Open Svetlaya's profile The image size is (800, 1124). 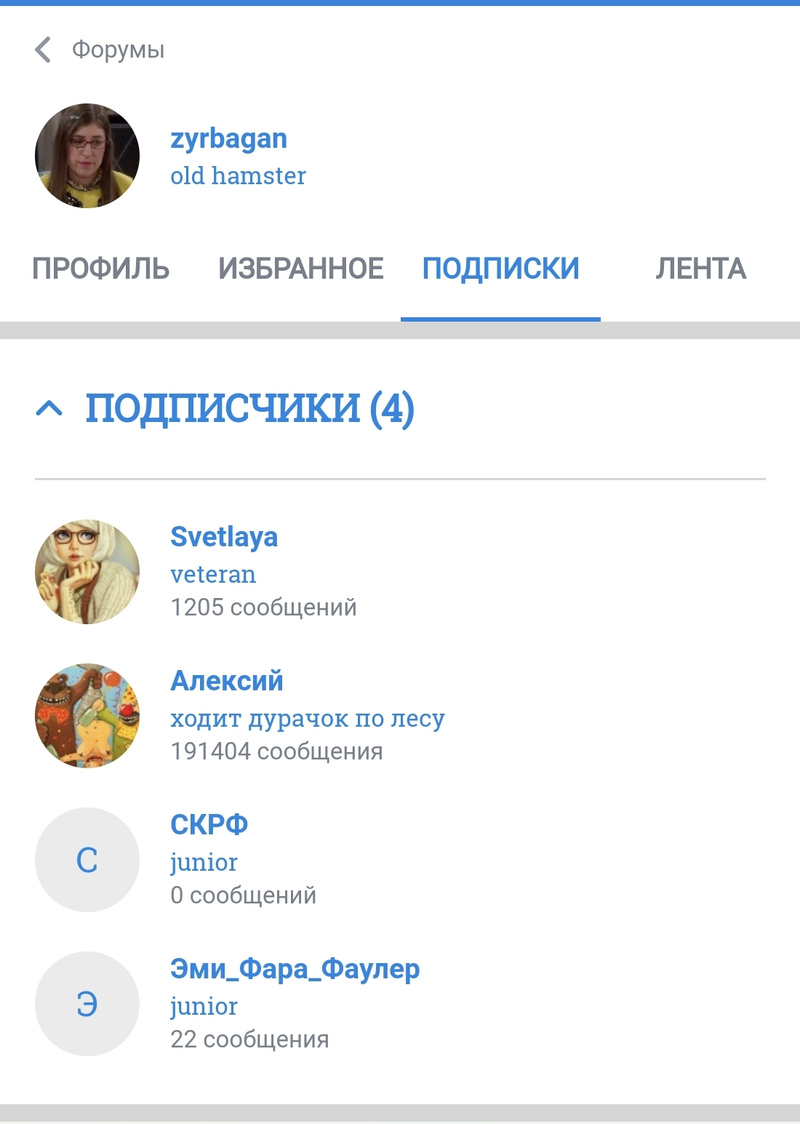224,537
